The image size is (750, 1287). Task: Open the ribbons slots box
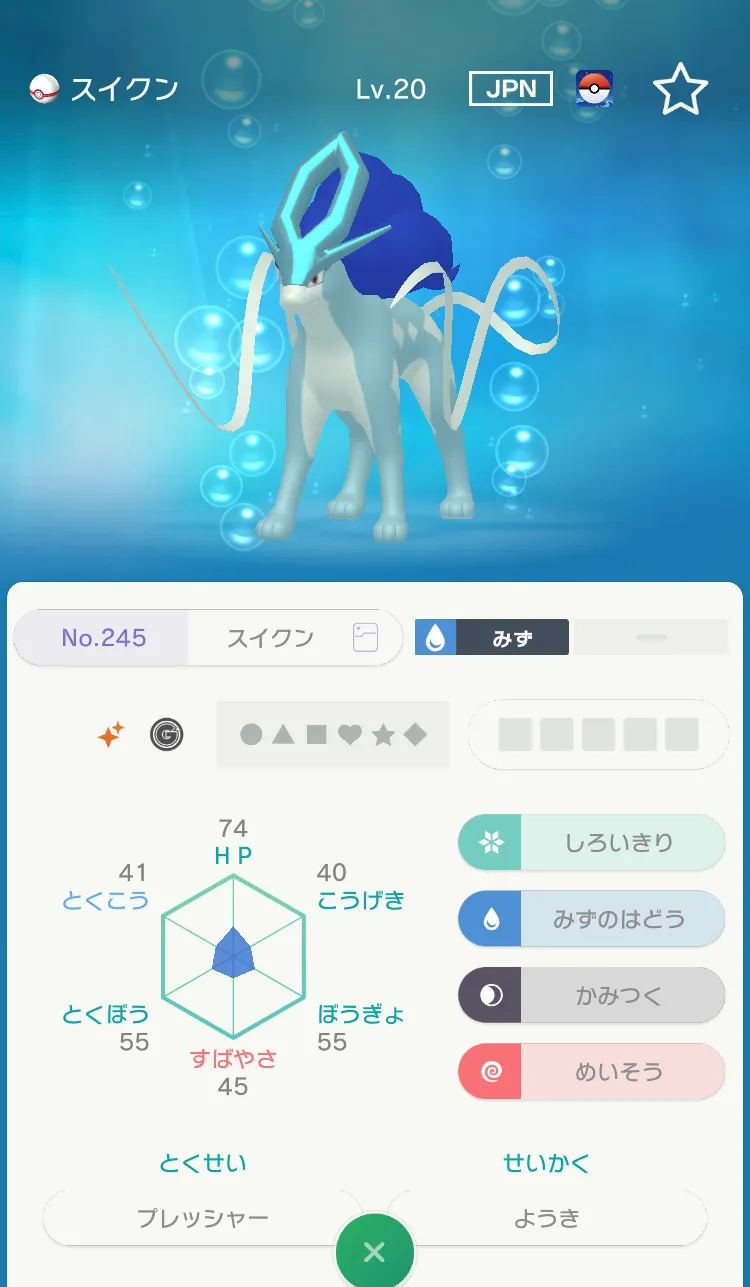click(598, 735)
